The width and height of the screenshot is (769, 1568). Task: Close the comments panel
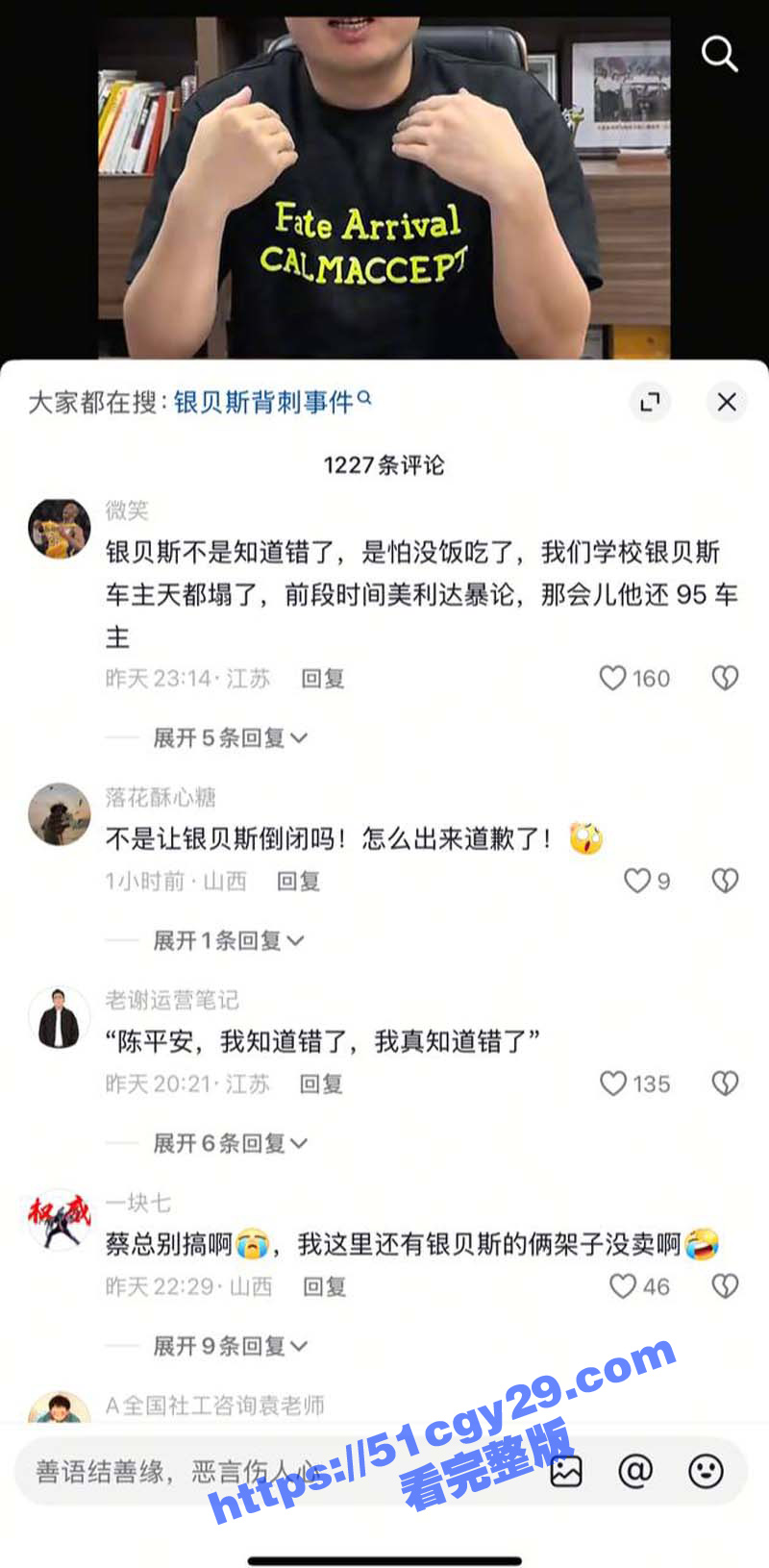727,402
